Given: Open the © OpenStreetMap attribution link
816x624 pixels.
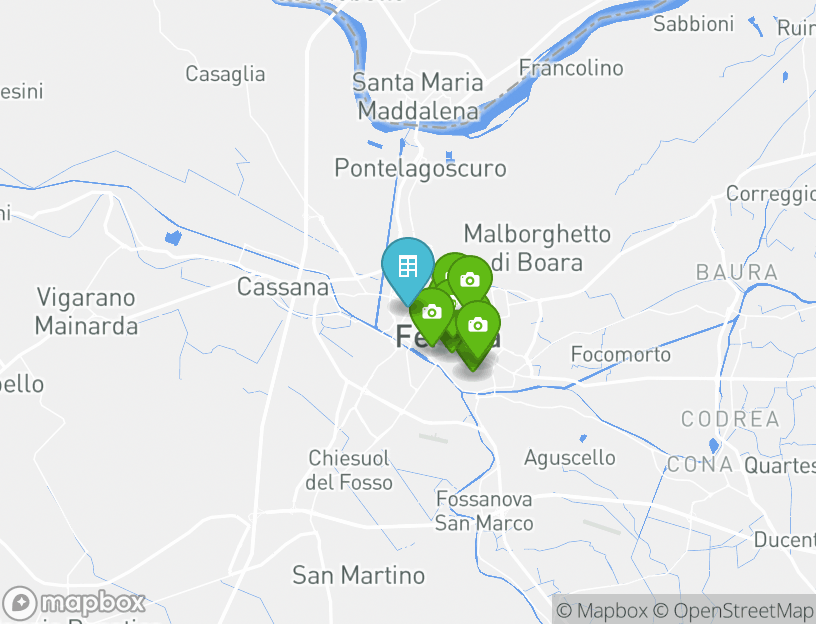Looking at the screenshot, I should [734, 610].
